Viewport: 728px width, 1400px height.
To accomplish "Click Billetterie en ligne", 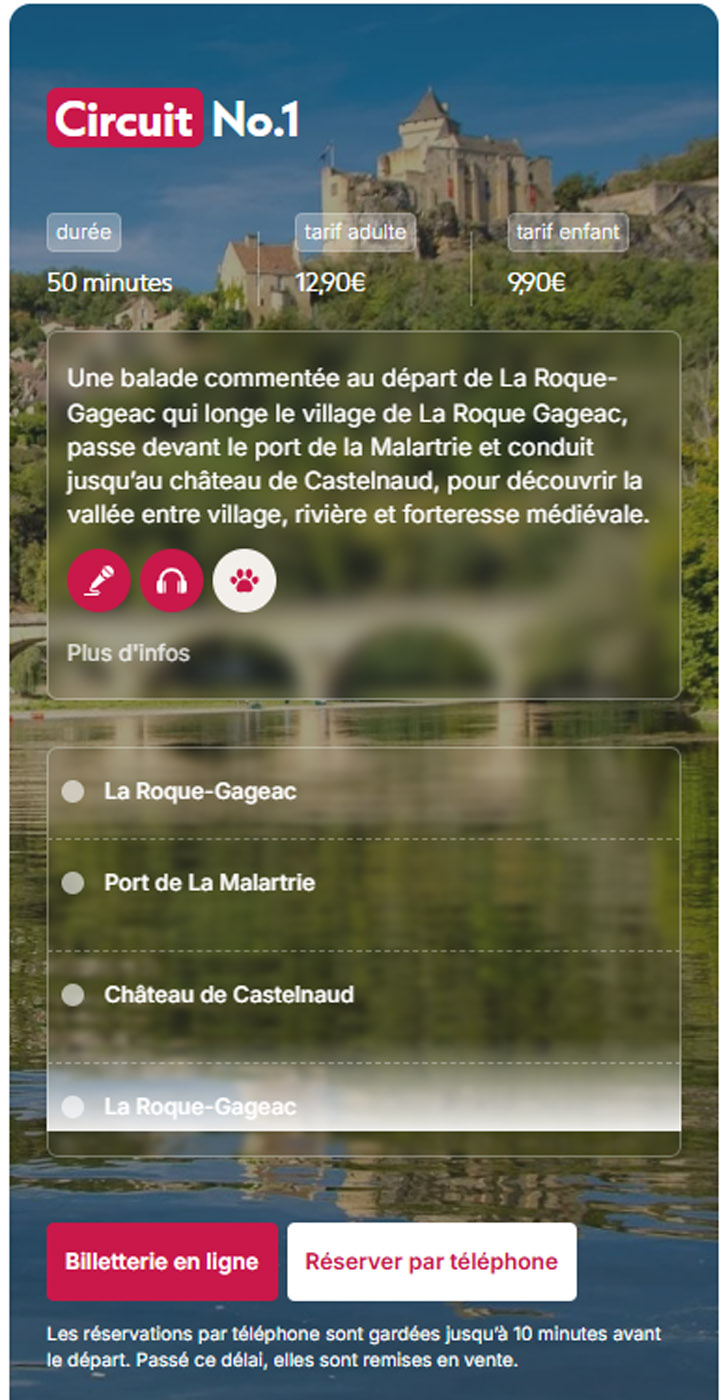I will click(161, 1262).
